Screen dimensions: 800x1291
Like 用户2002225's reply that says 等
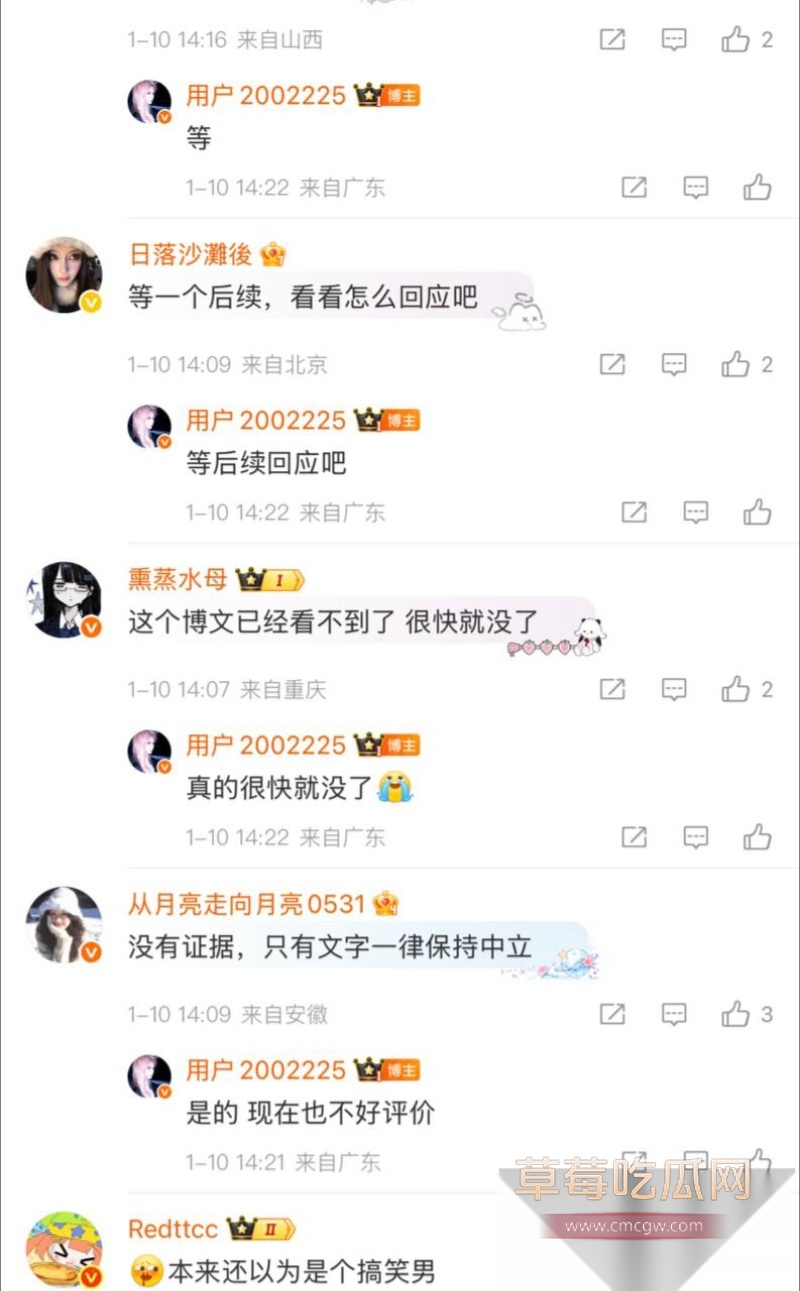click(756, 187)
